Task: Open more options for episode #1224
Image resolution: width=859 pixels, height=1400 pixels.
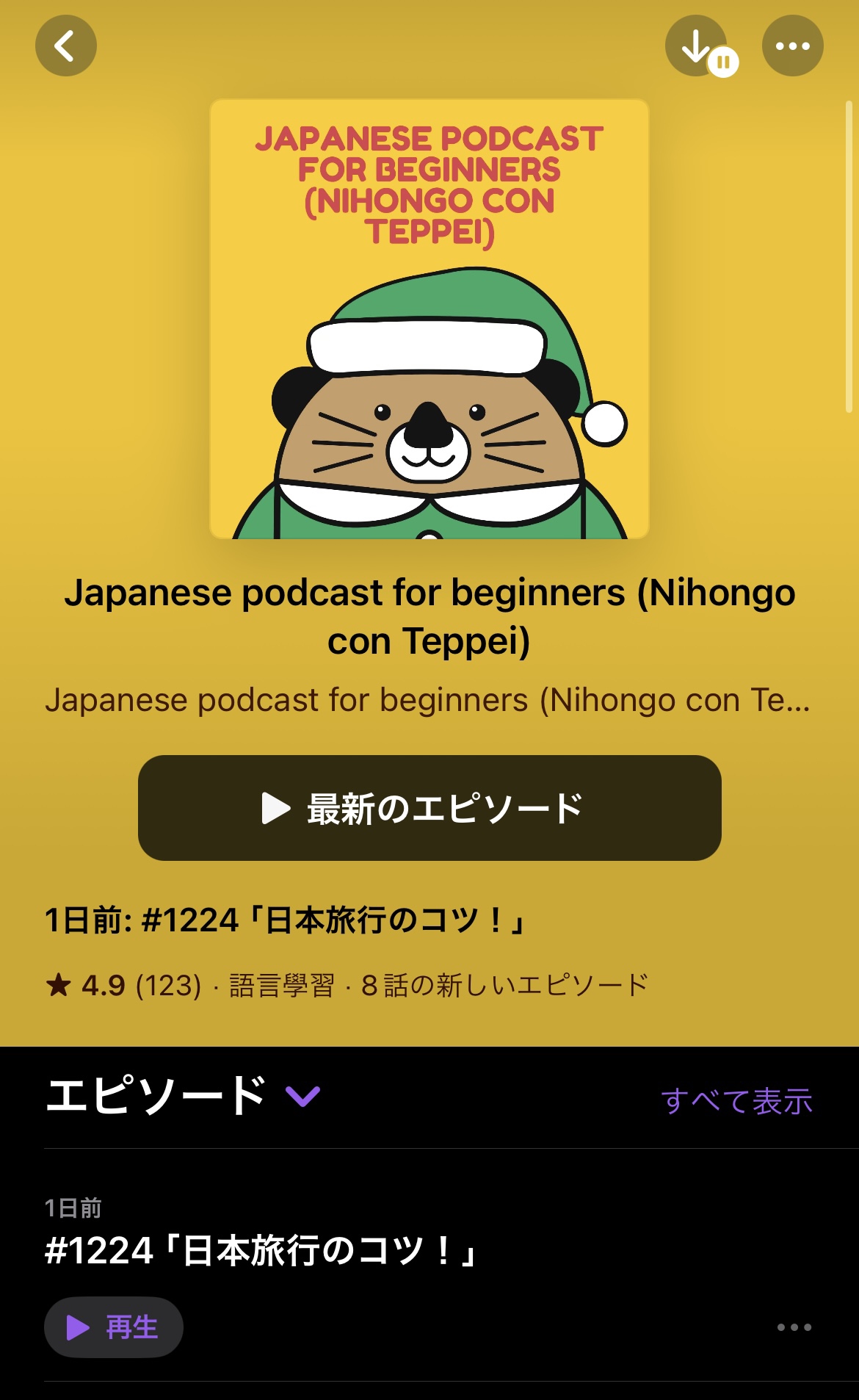Action: pos(794,1327)
